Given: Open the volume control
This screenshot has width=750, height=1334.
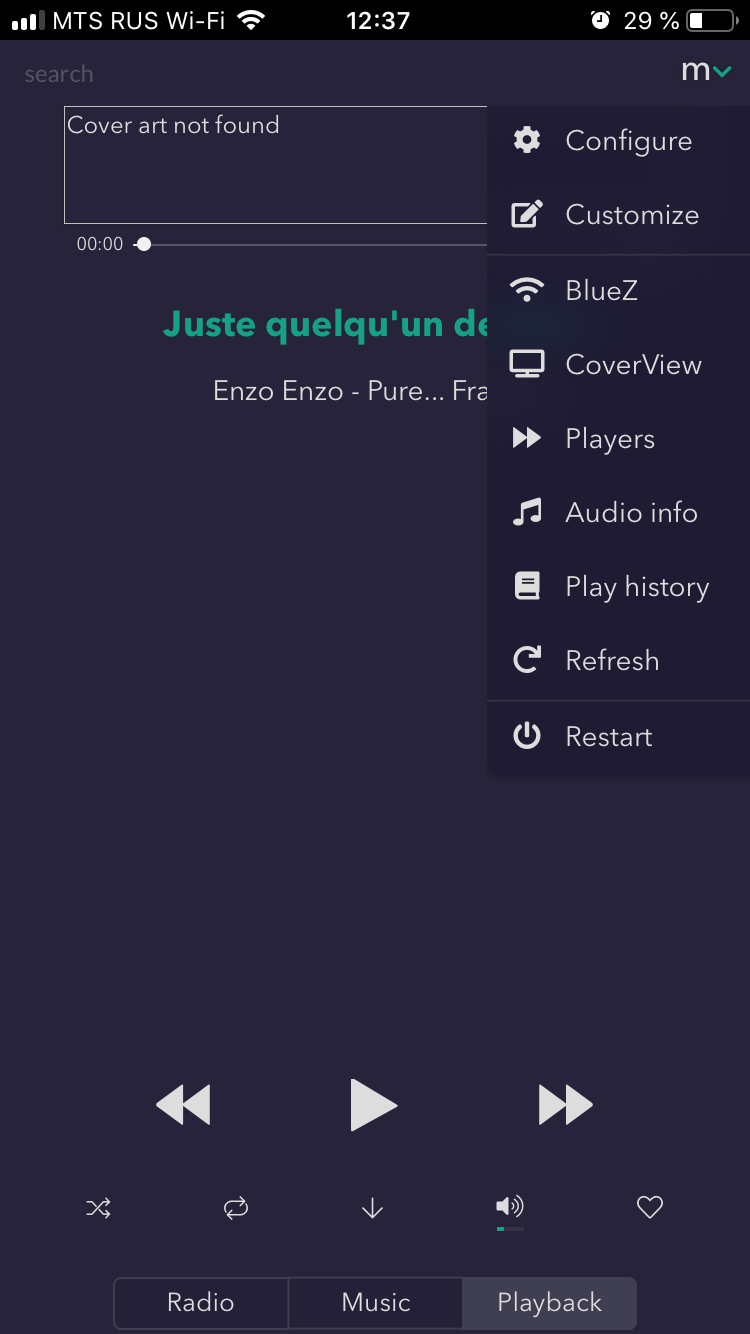Looking at the screenshot, I should 510,1208.
